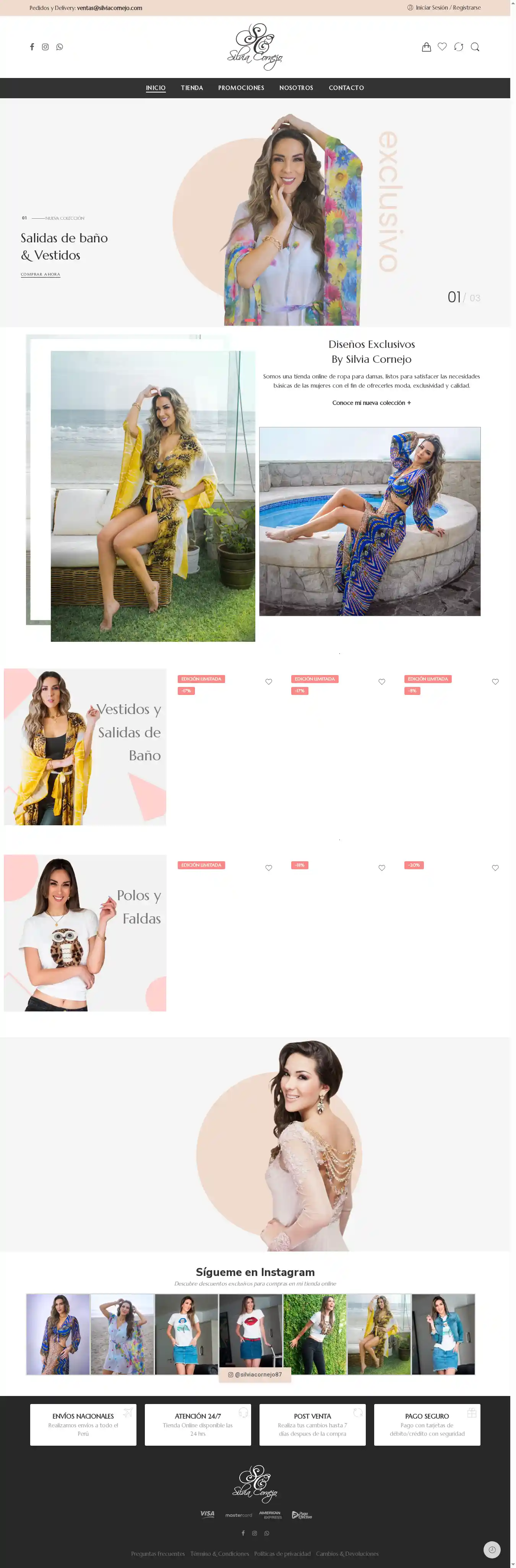The width and height of the screenshot is (516, 1568).
Task: Open Preguntas Frecuentes in footer
Action: [157, 1553]
